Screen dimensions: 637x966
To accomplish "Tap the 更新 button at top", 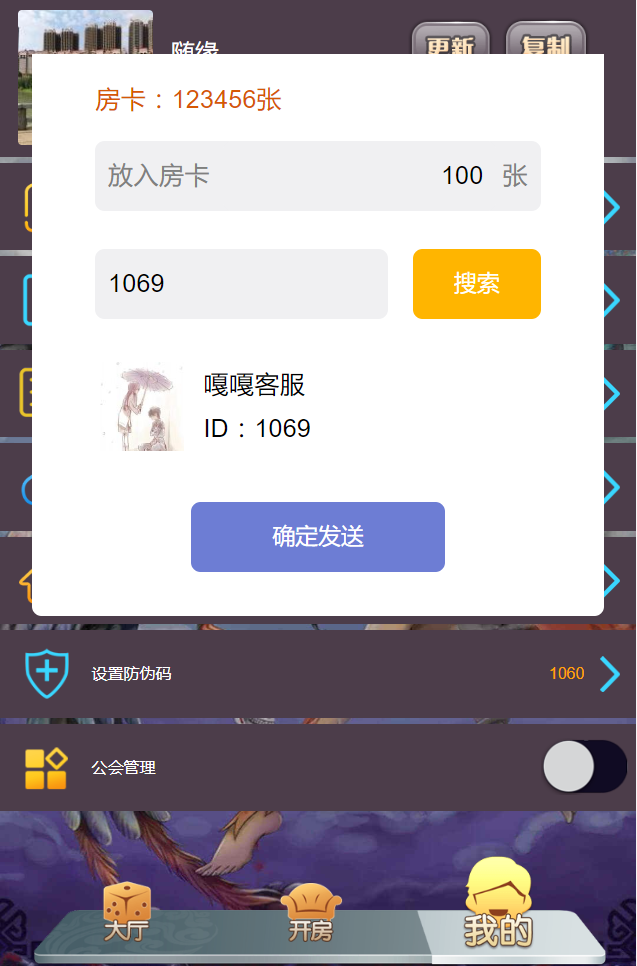I will point(450,40).
